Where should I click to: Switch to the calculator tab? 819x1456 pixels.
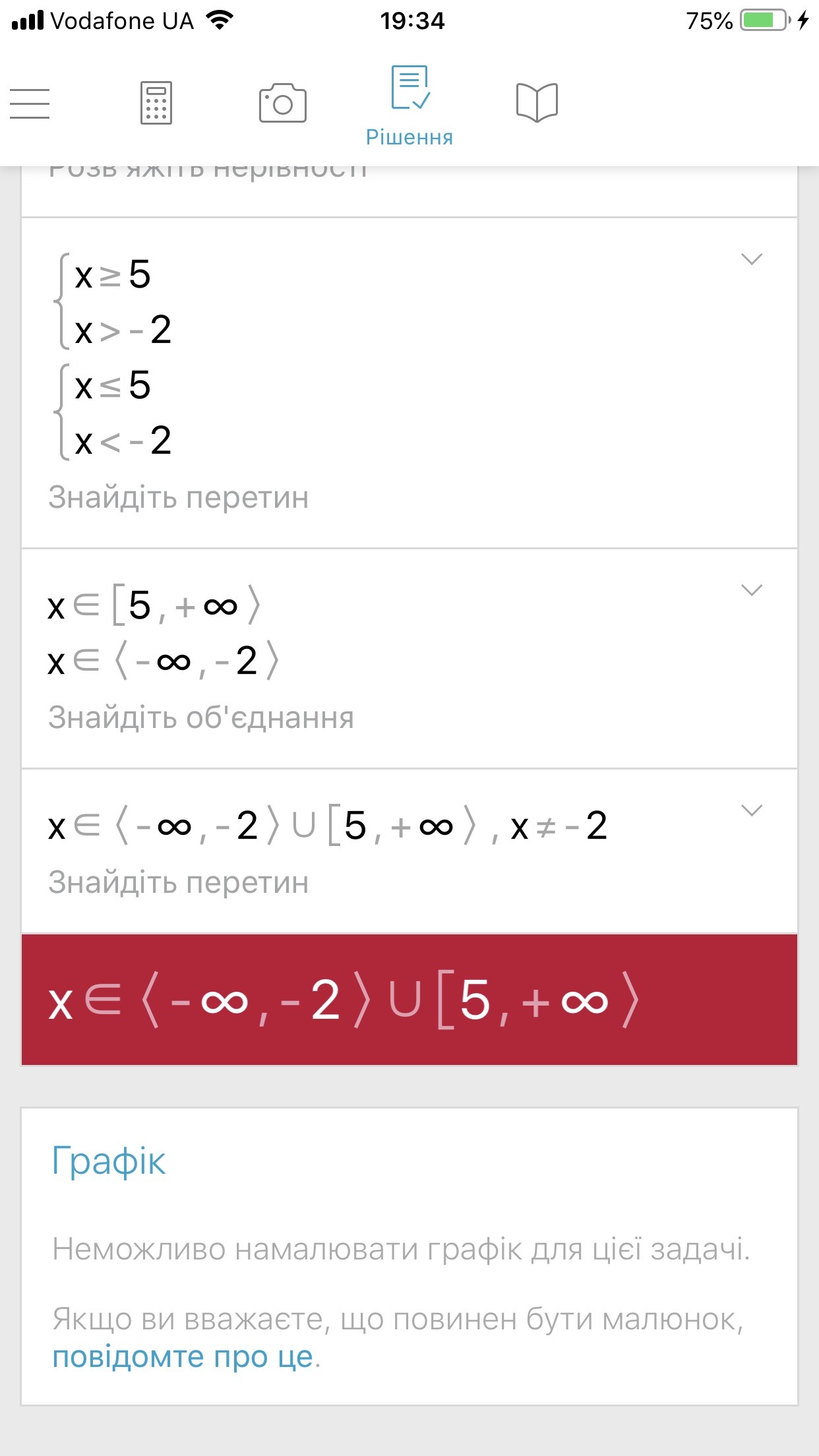click(x=156, y=103)
